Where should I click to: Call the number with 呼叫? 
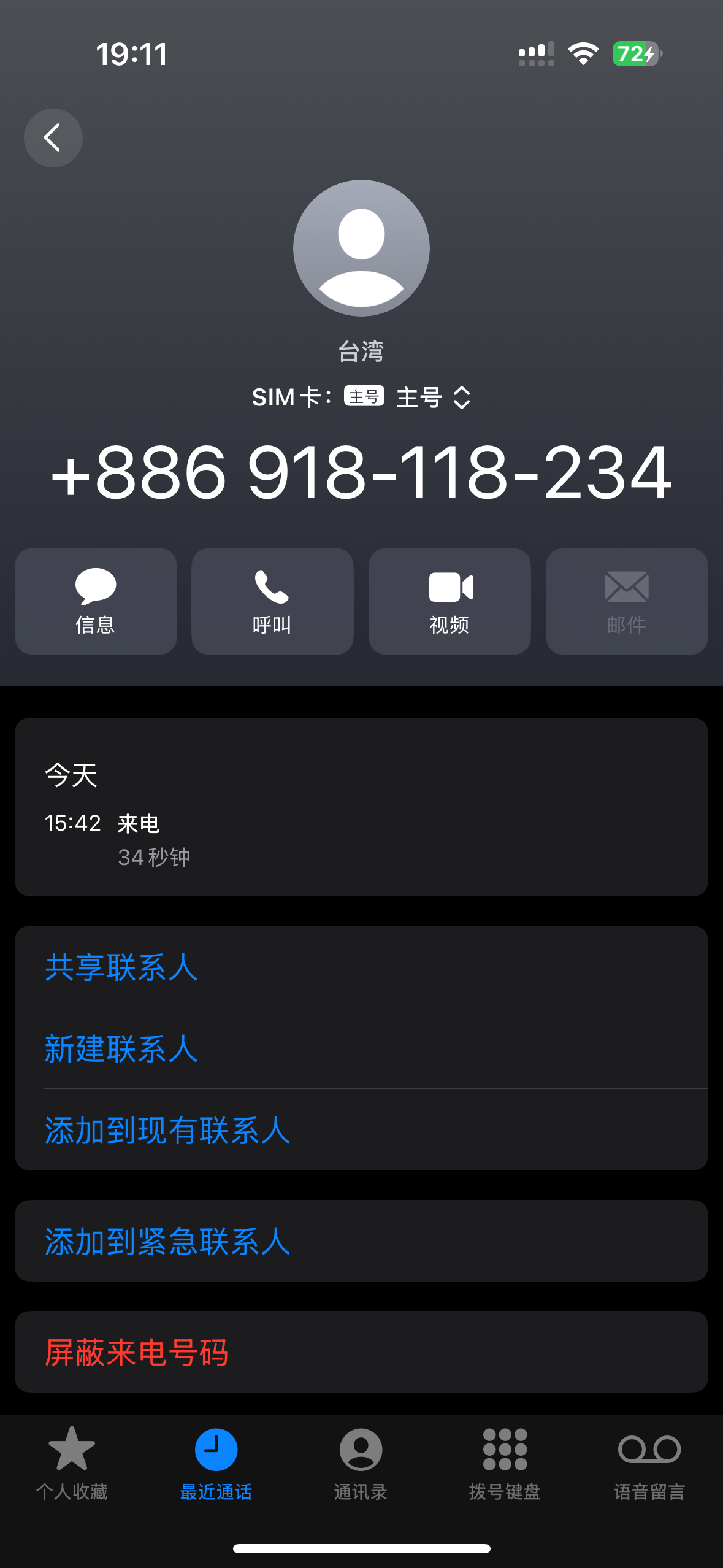(x=272, y=601)
